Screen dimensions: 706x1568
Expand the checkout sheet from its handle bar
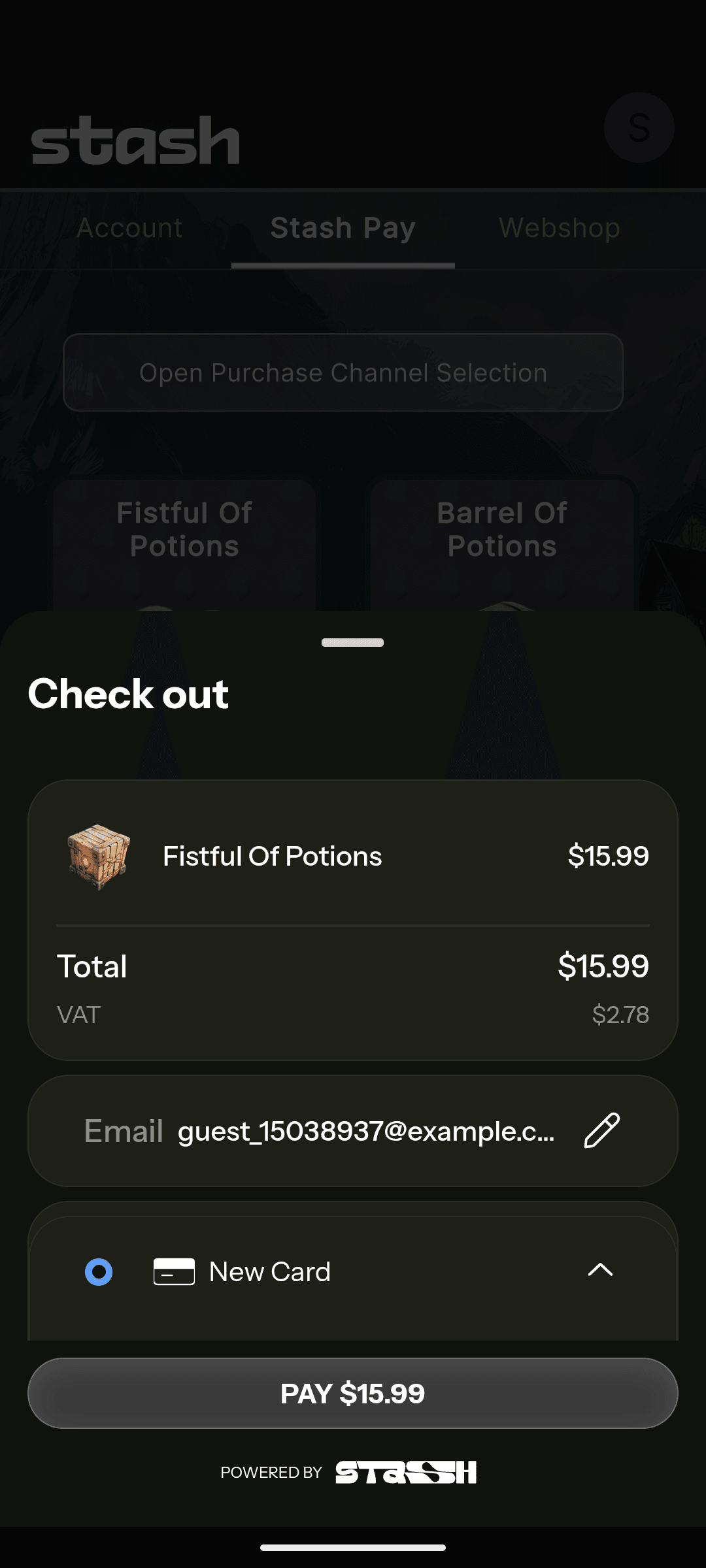(352, 642)
